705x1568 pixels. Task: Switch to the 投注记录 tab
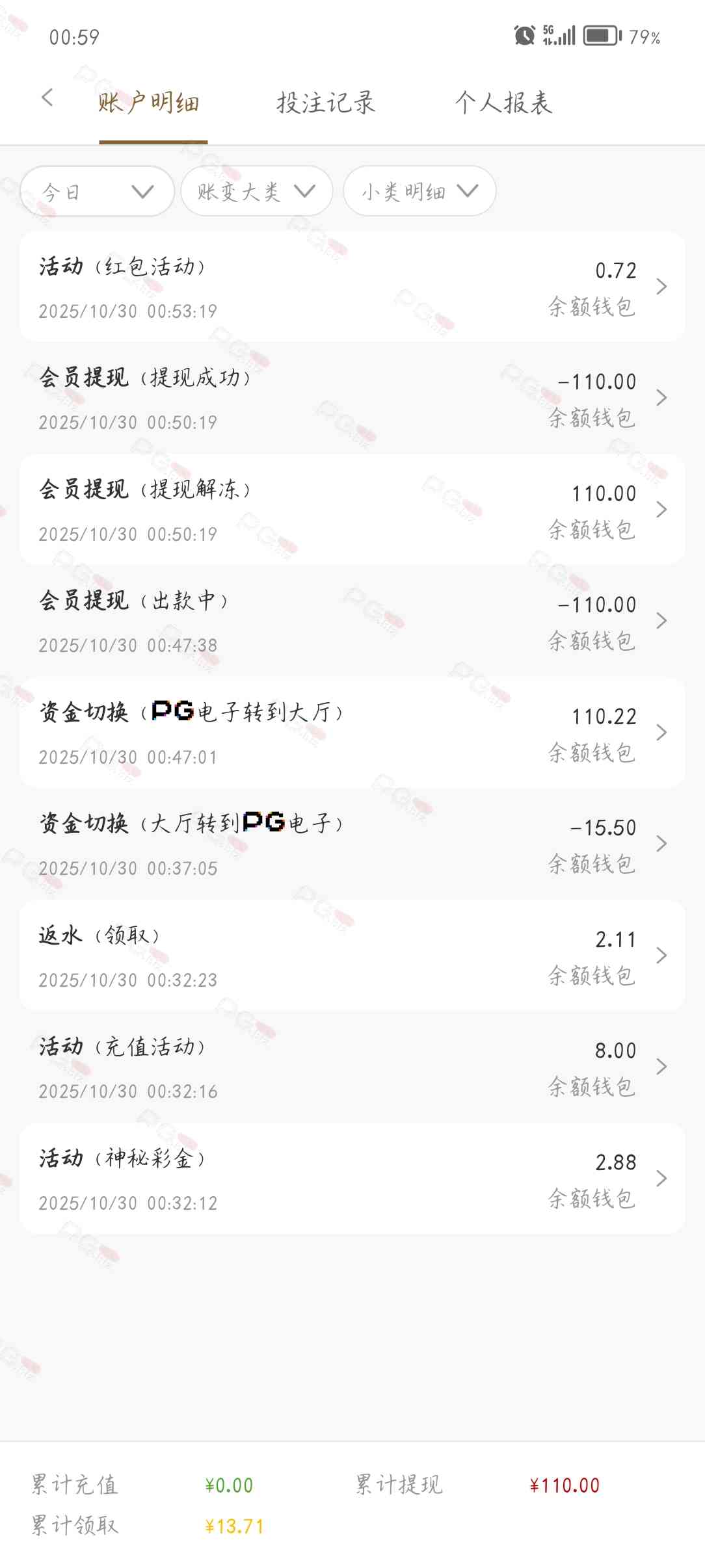pos(326,103)
